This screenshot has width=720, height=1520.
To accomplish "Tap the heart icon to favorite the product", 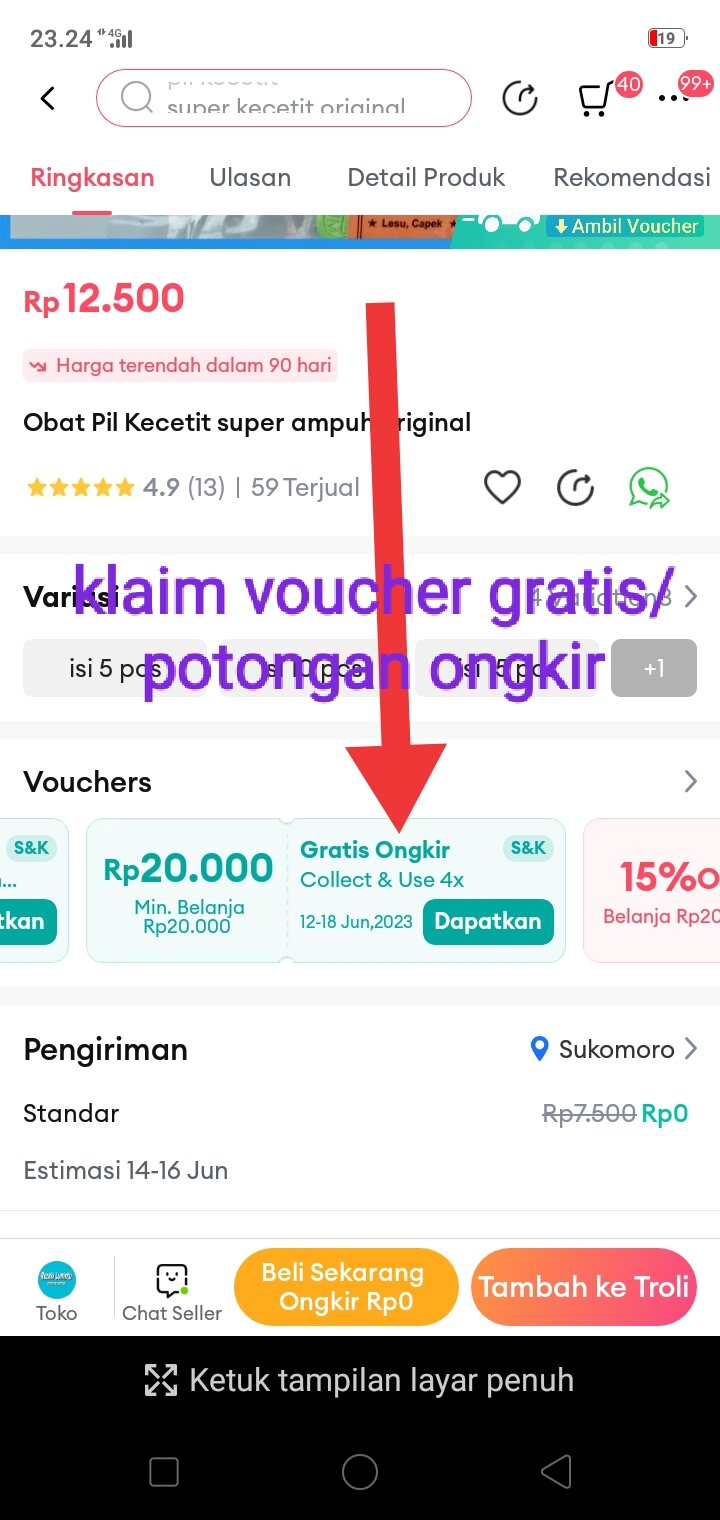I will 502,487.
